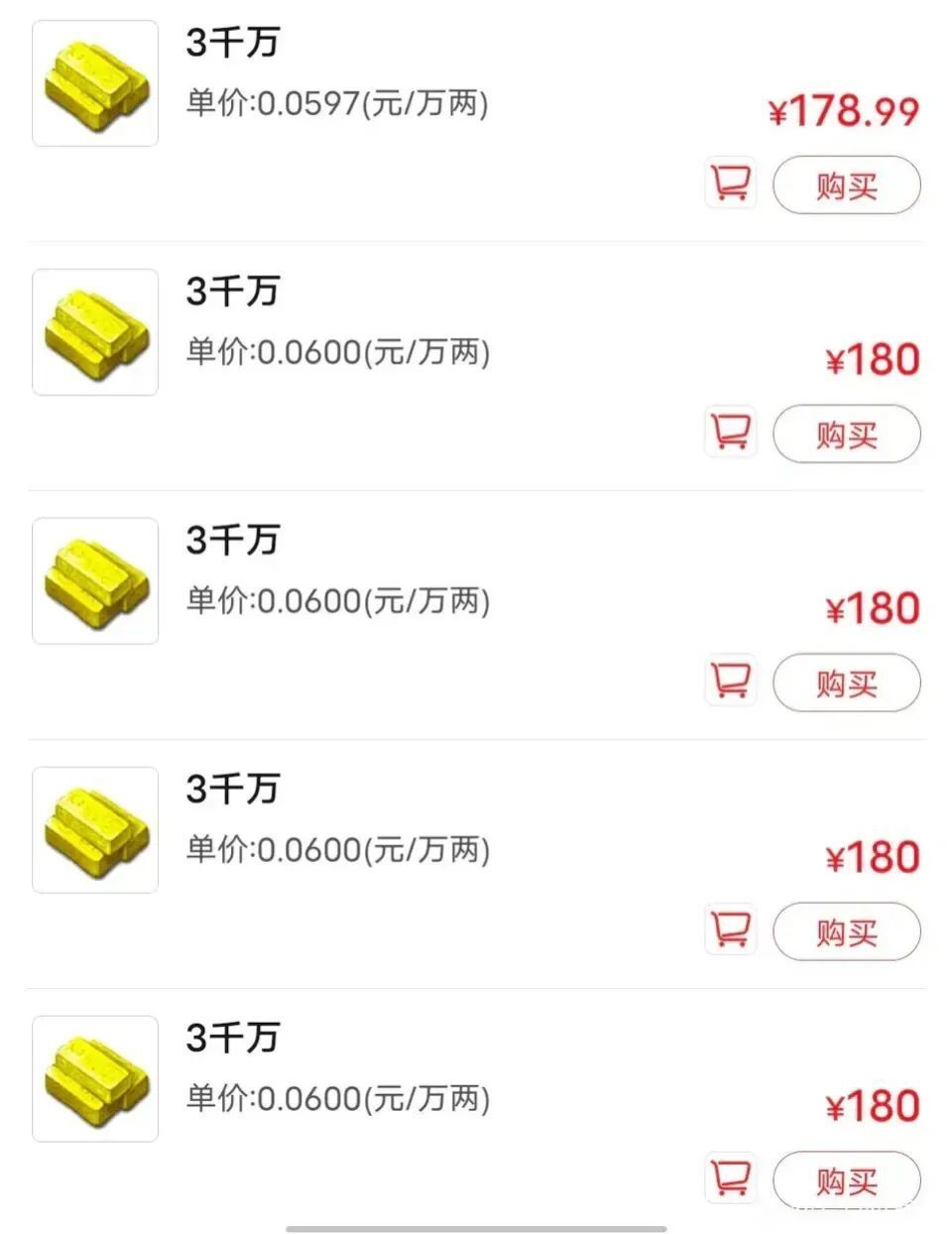Click 购买 for the third ¥180 item

[x=847, y=932]
